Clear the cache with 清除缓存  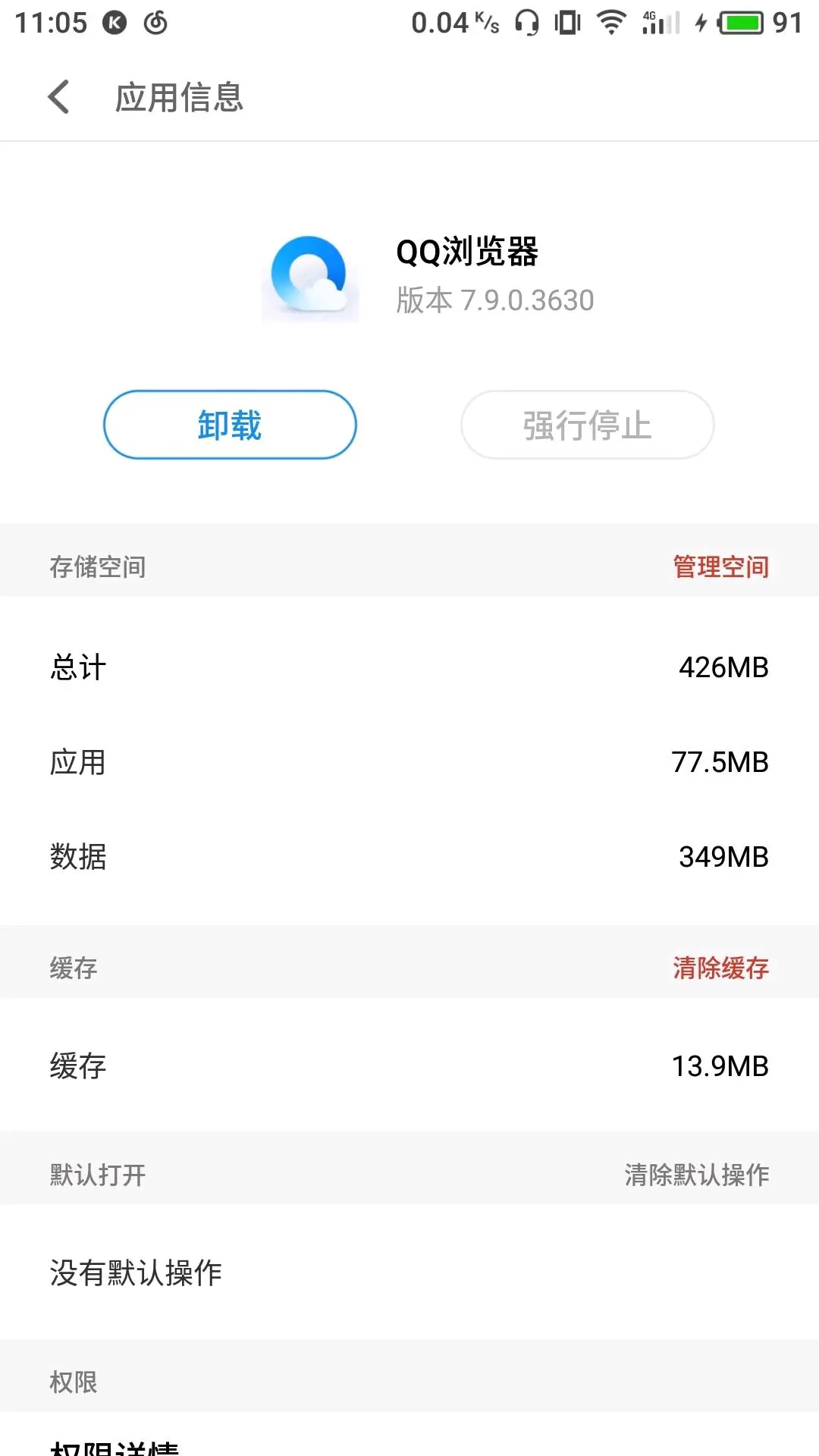click(x=720, y=968)
